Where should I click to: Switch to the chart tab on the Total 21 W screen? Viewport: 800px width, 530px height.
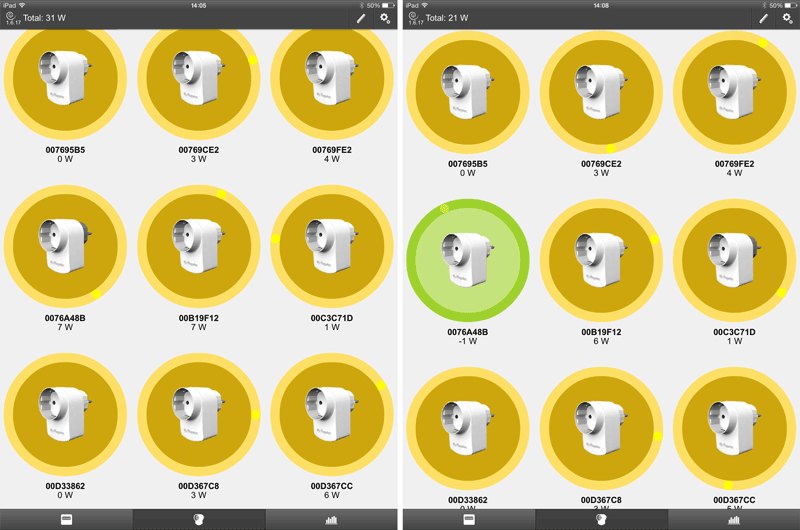[733, 520]
